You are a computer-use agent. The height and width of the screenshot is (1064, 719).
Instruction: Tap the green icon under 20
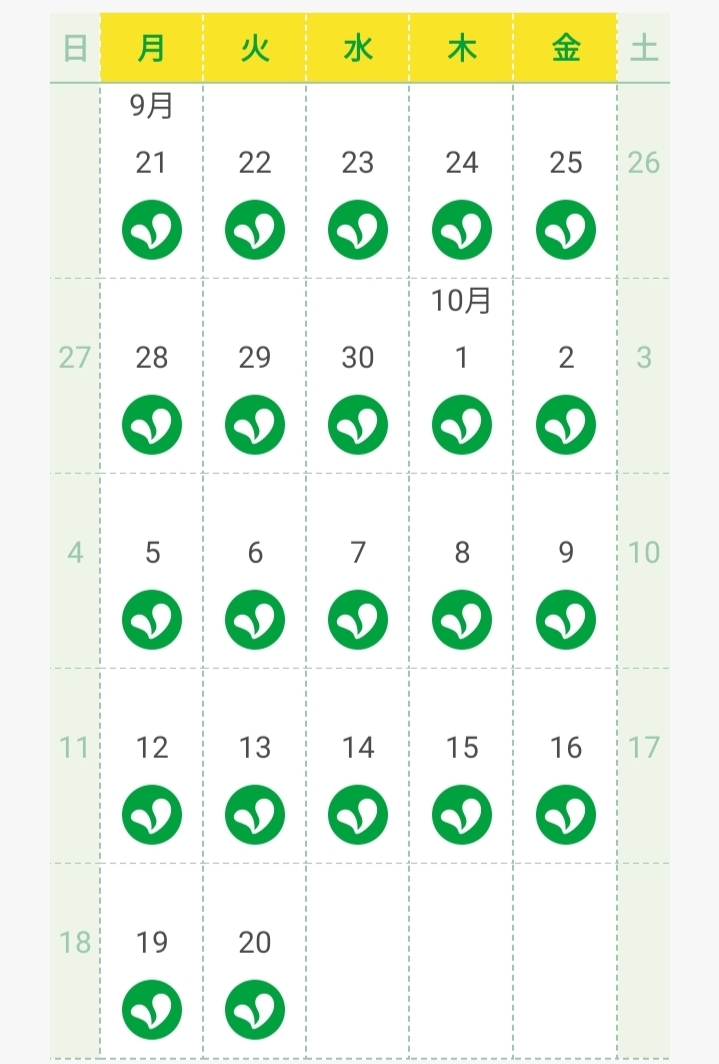[255, 1009]
